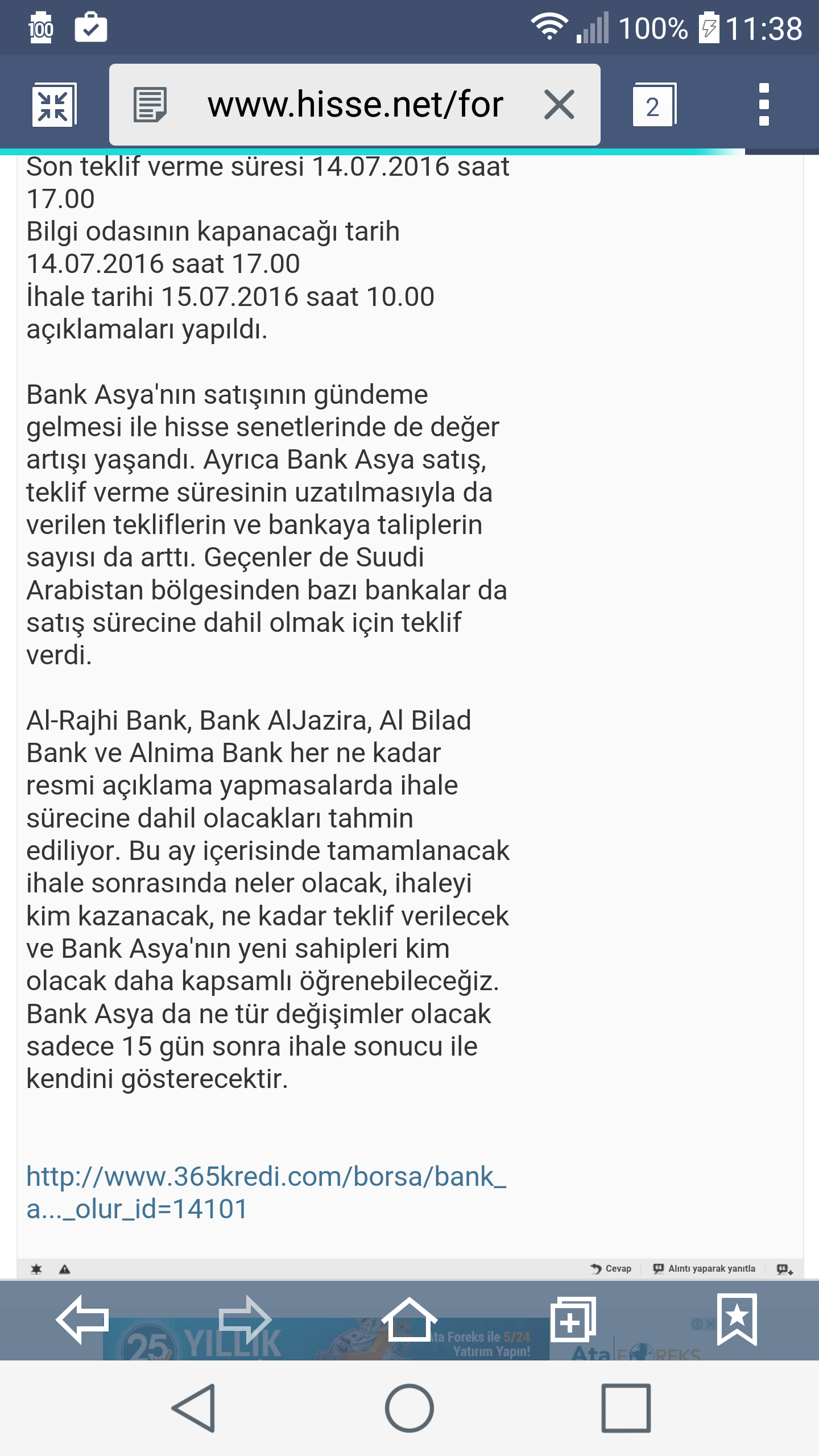Viewport: 819px width, 1456px height.
Task: Open the browser overflow menu
Action: (x=764, y=105)
